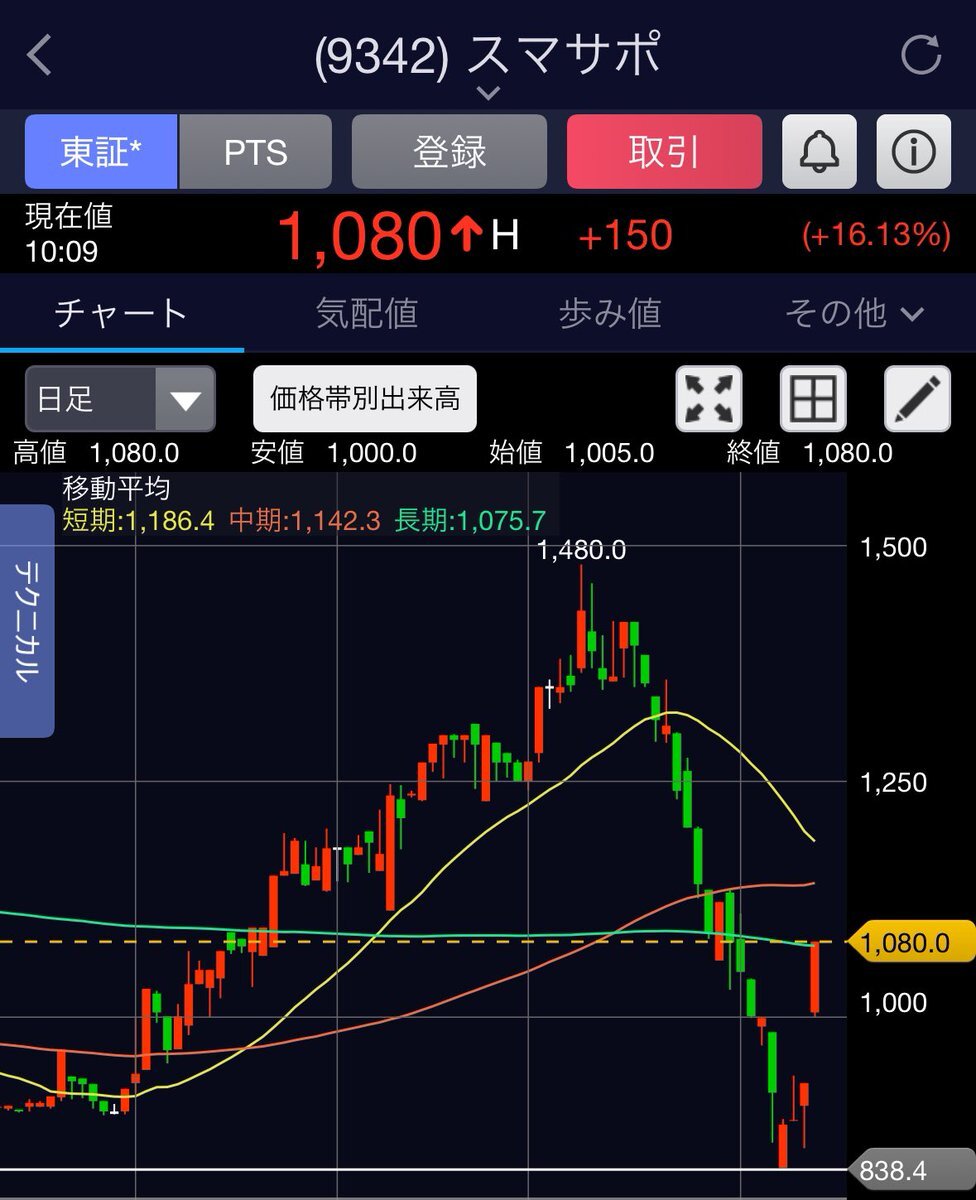Expand the stock name dropdown chevron
This screenshot has width=976, height=1200.
coord(488,94)
